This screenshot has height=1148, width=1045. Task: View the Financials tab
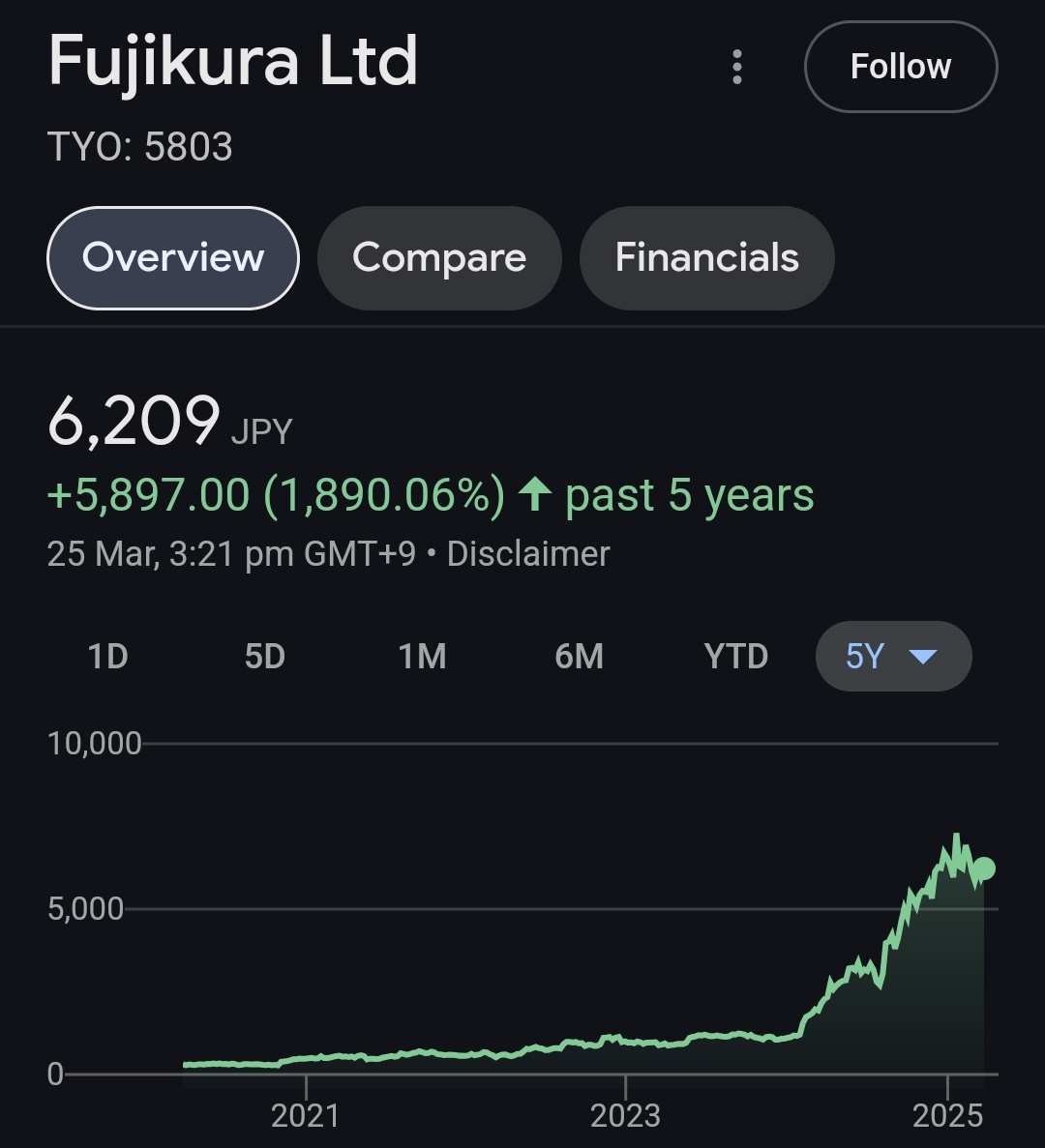tap(706, 258)
